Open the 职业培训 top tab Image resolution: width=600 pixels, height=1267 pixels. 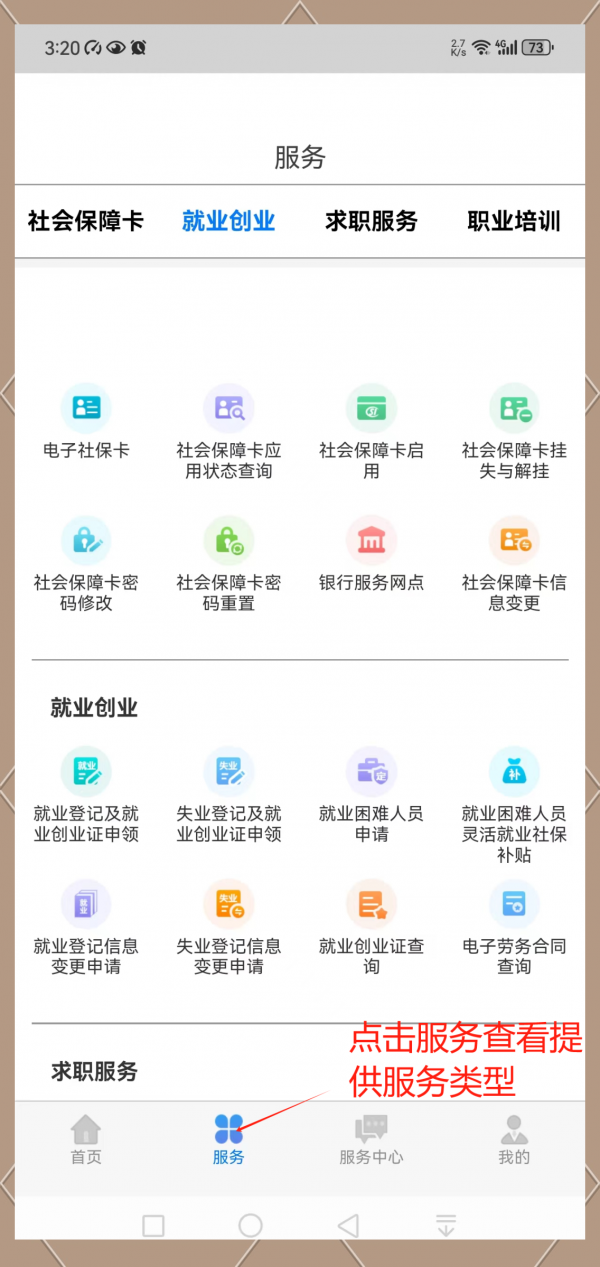click(x=514, y=221)
